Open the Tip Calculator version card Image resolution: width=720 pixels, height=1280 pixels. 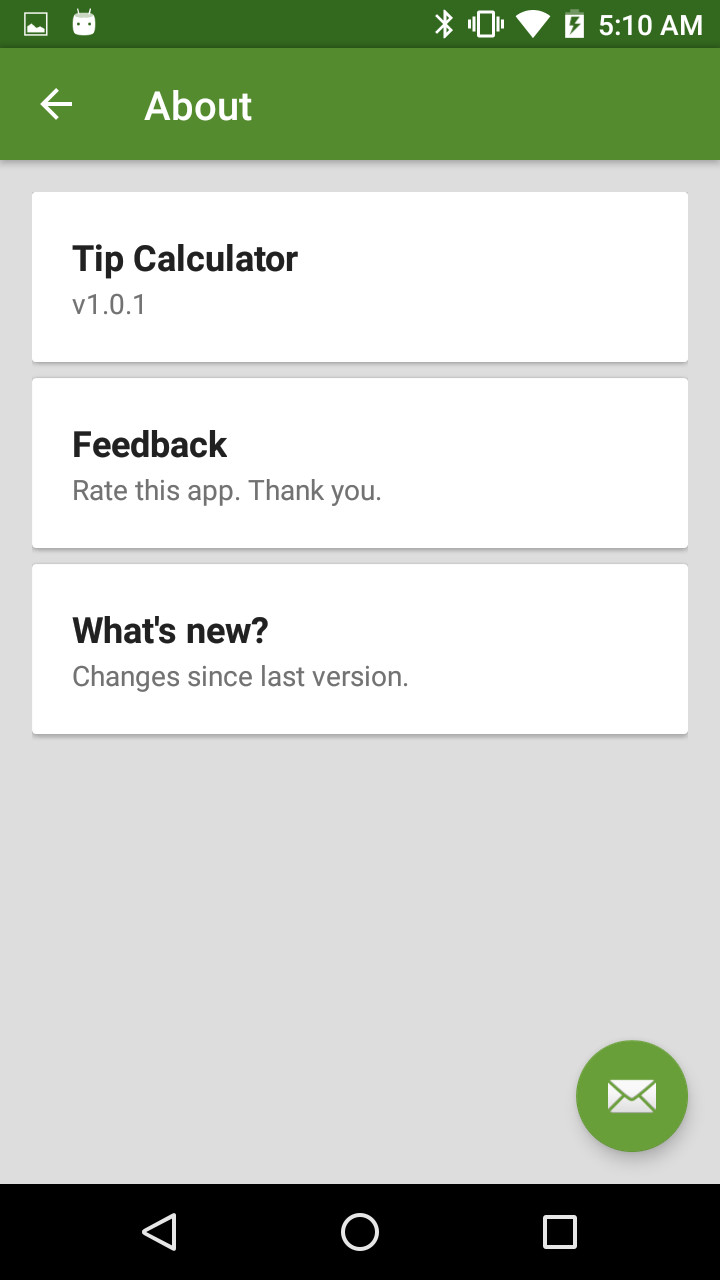tap(359, 277)
